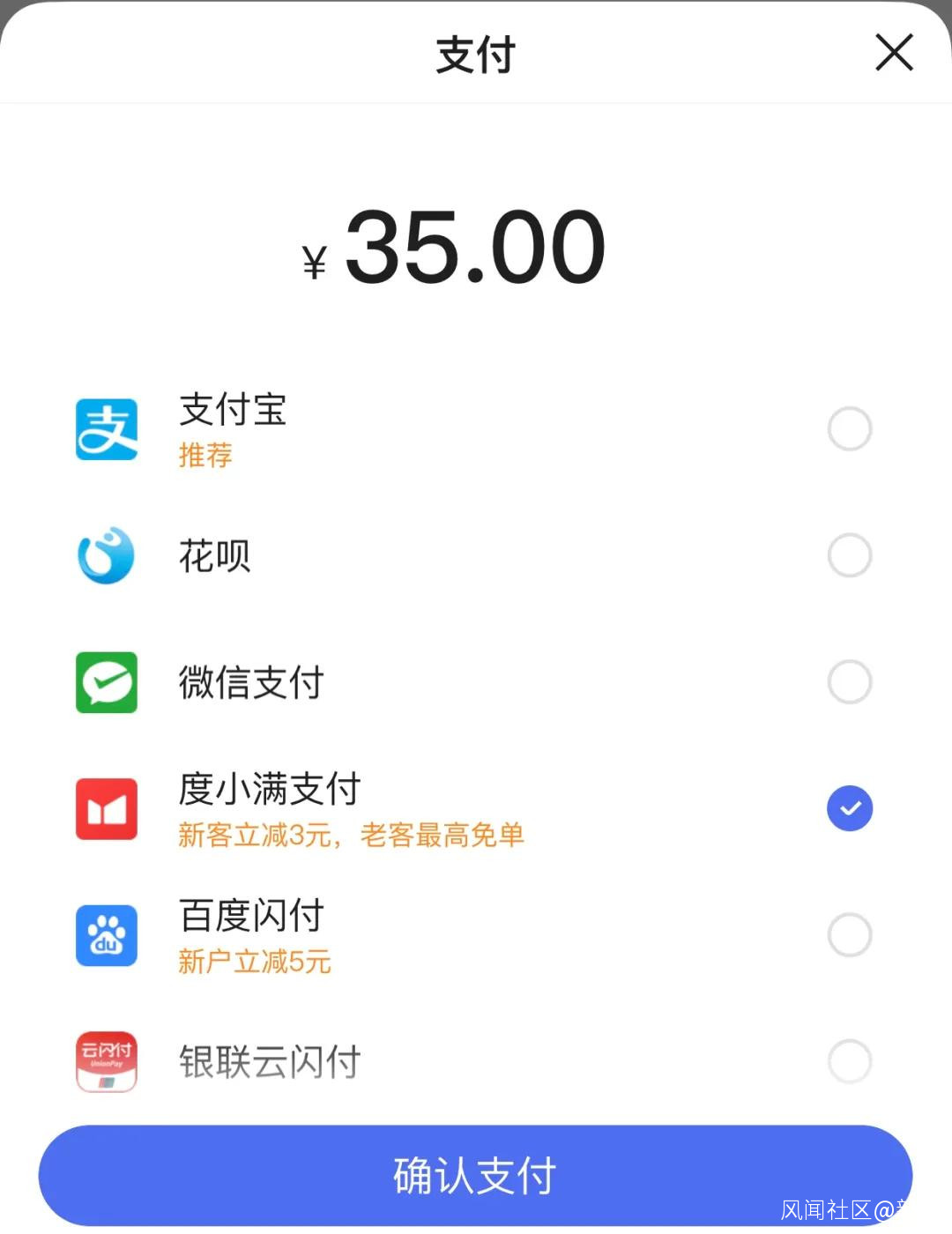Select 支付宝 as payment method
This screenshot has height=1234, width=952.
click(850, 429)
